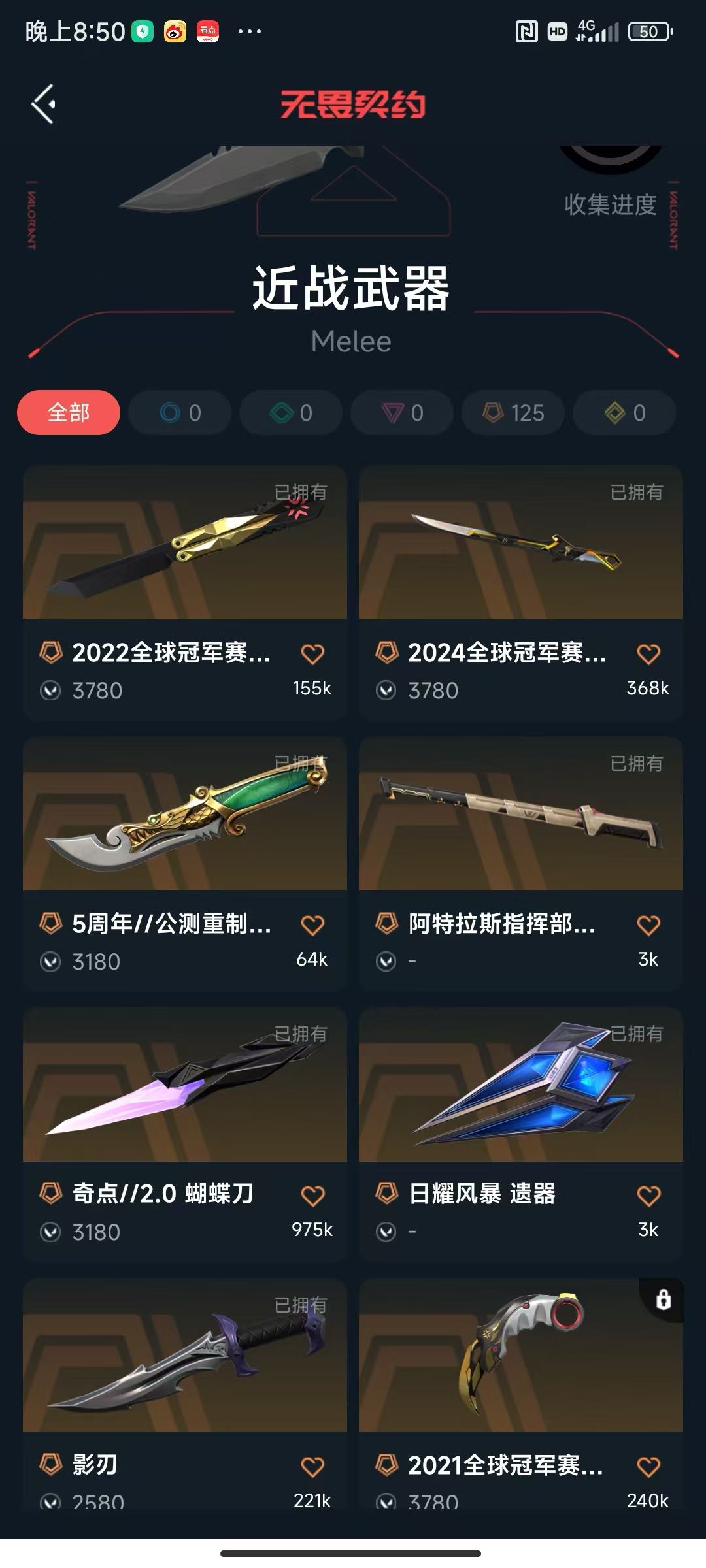
Task: Go back using the top-left arrow
Action: 43,104
